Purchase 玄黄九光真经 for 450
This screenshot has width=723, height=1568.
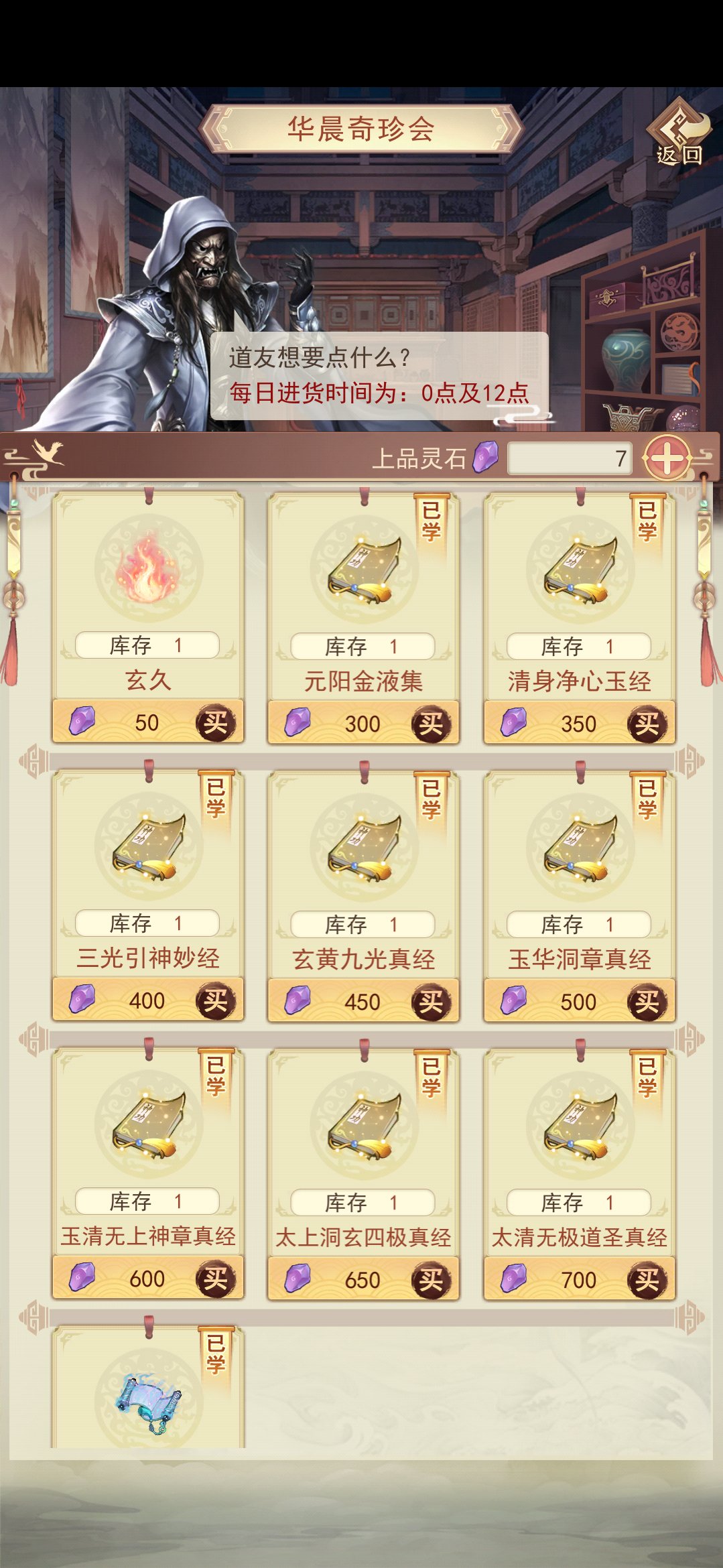[430, 1002]
